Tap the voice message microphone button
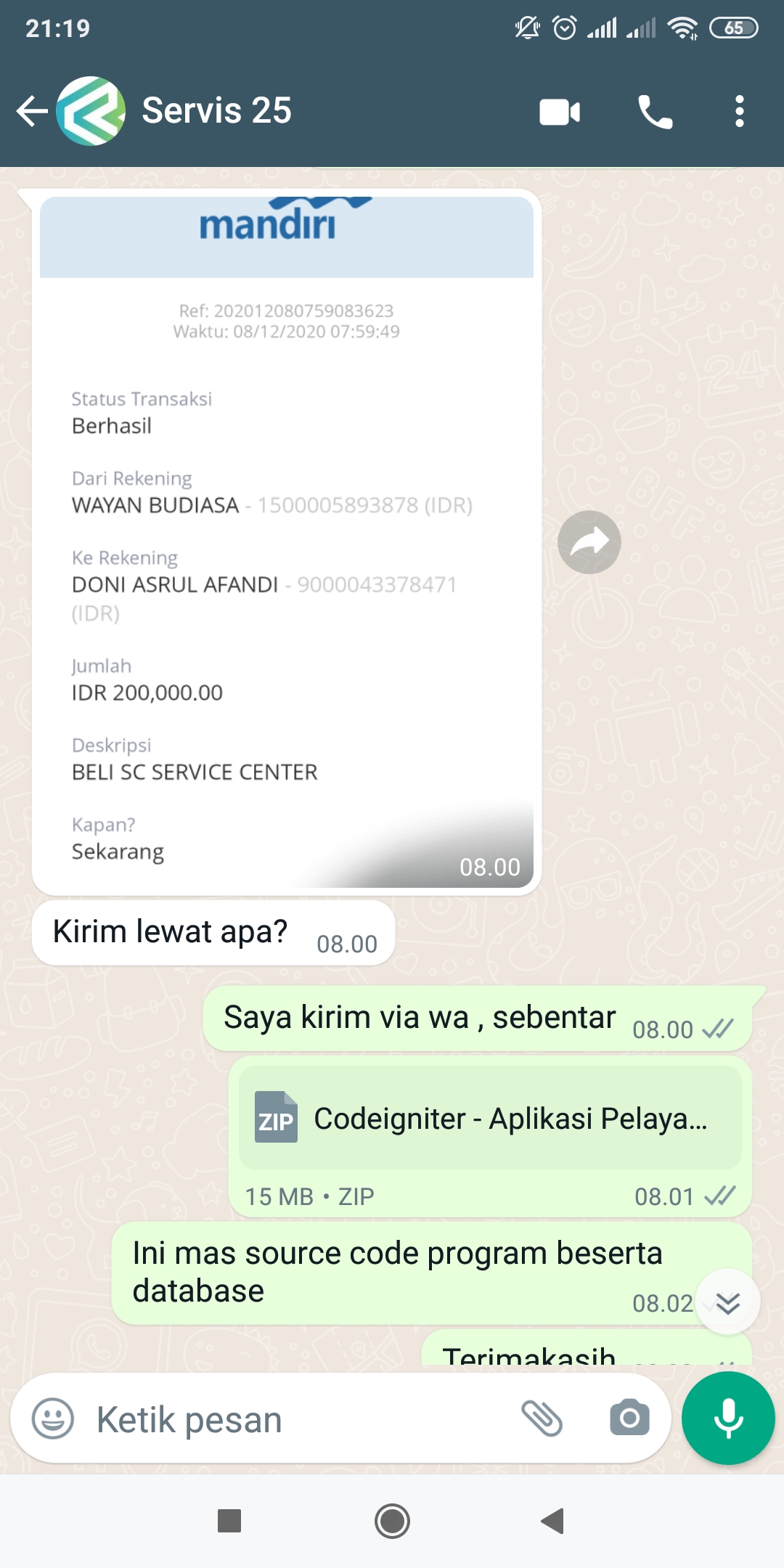 click(x=728, y=1418)
